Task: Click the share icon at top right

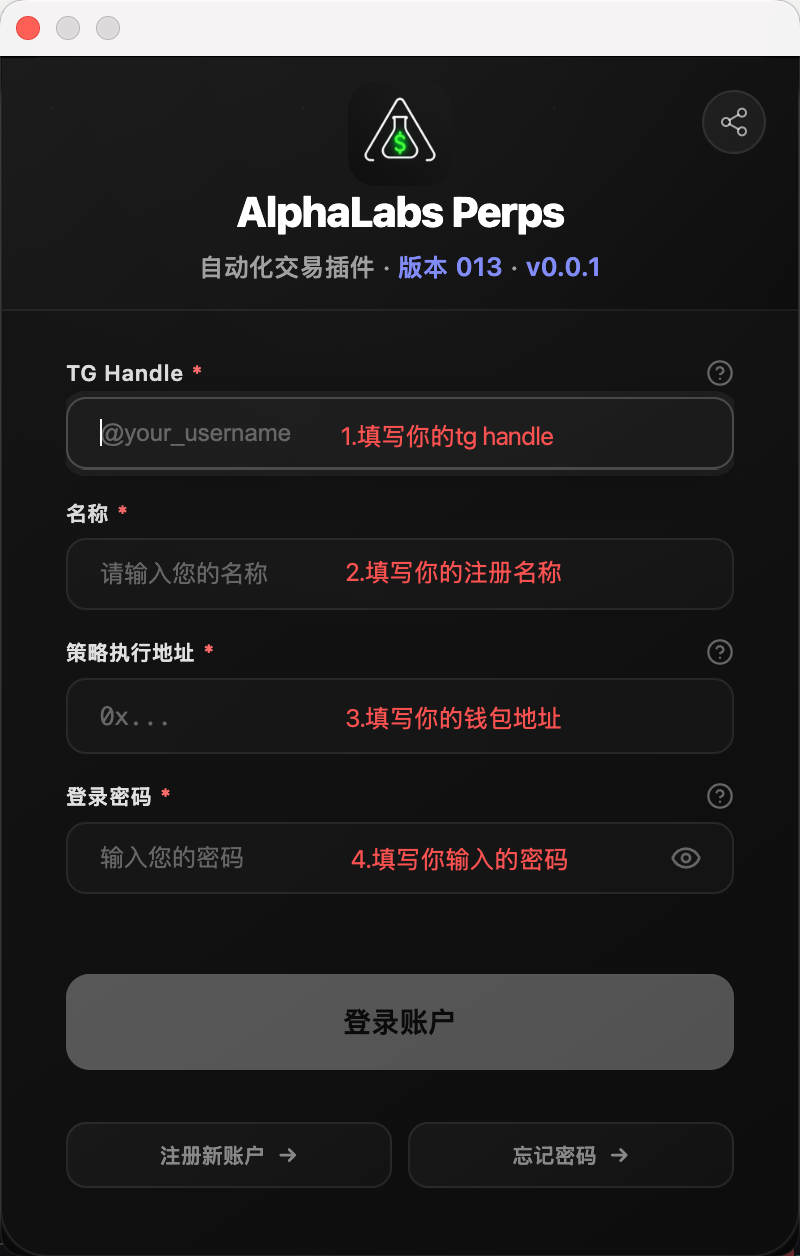Action: pos(733,122)
